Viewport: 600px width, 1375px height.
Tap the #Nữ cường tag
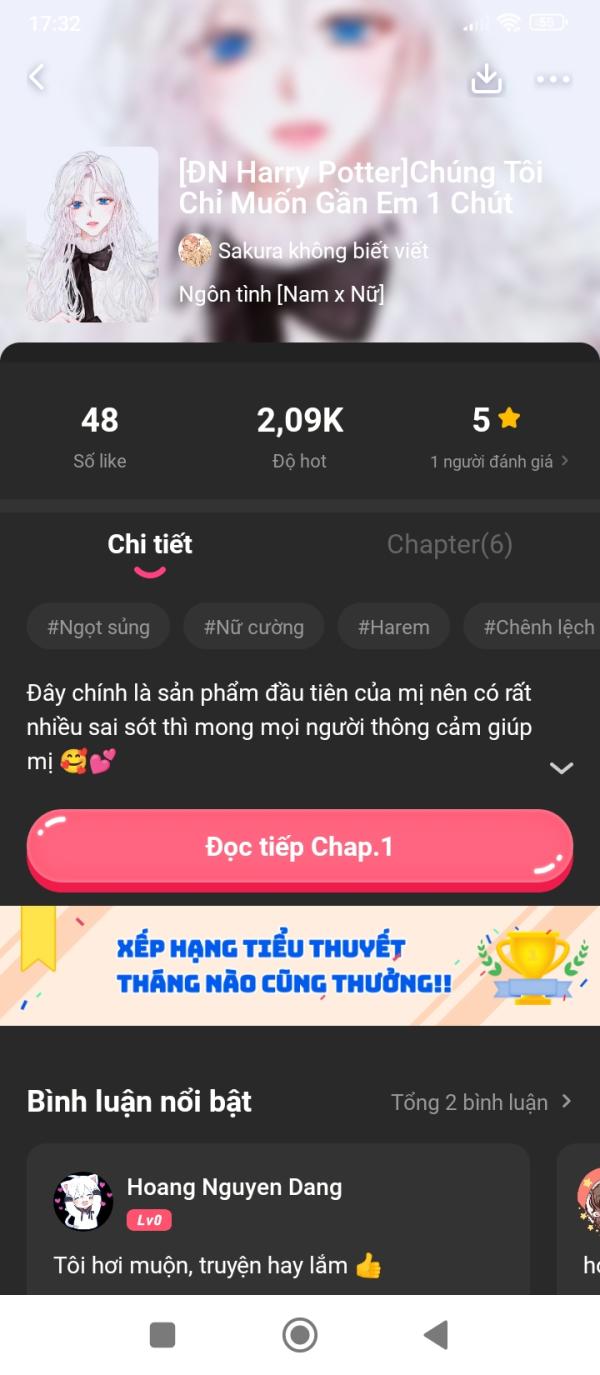(254, 627)
